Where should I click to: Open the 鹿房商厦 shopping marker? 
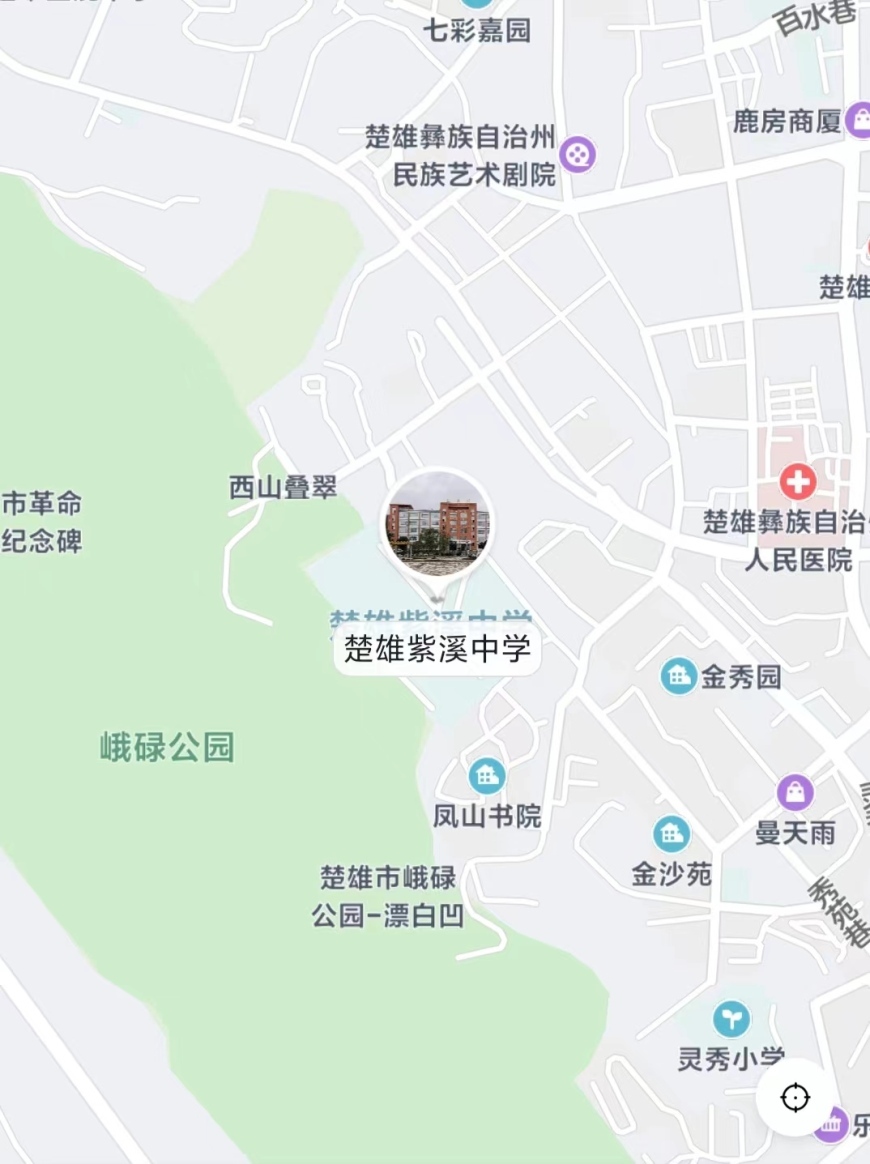858,121
